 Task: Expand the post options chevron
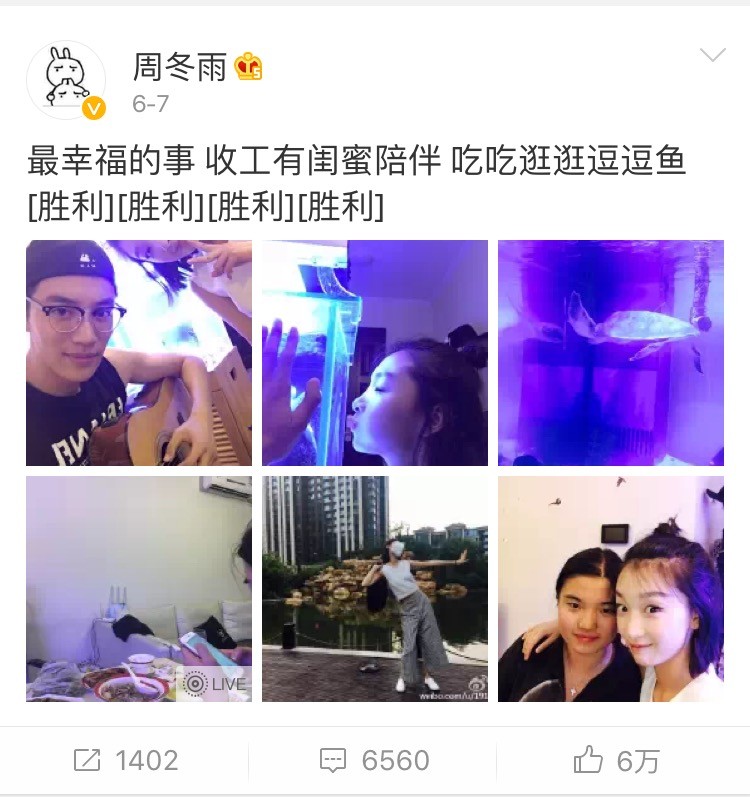pyautogui.click(x=712, y=56)
